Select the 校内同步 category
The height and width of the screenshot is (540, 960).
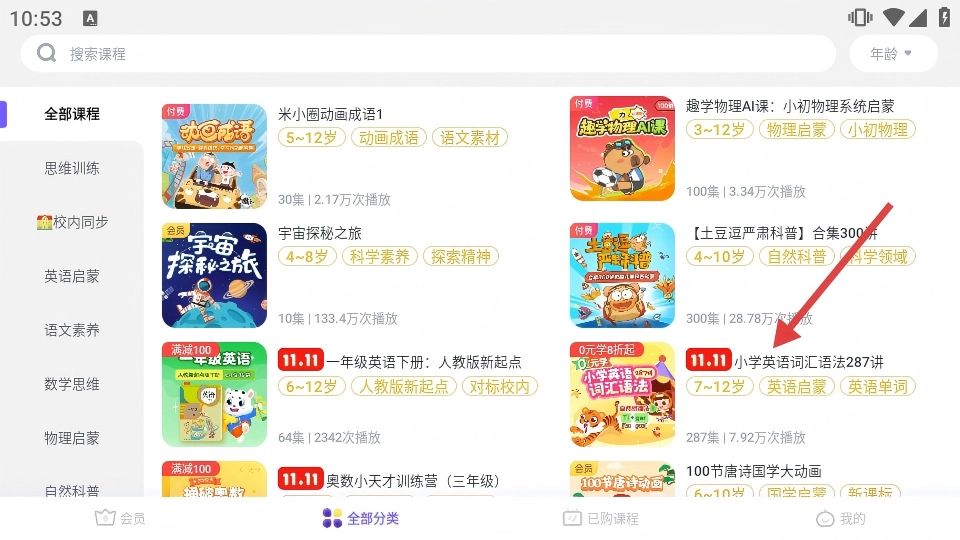coord(72,222)
